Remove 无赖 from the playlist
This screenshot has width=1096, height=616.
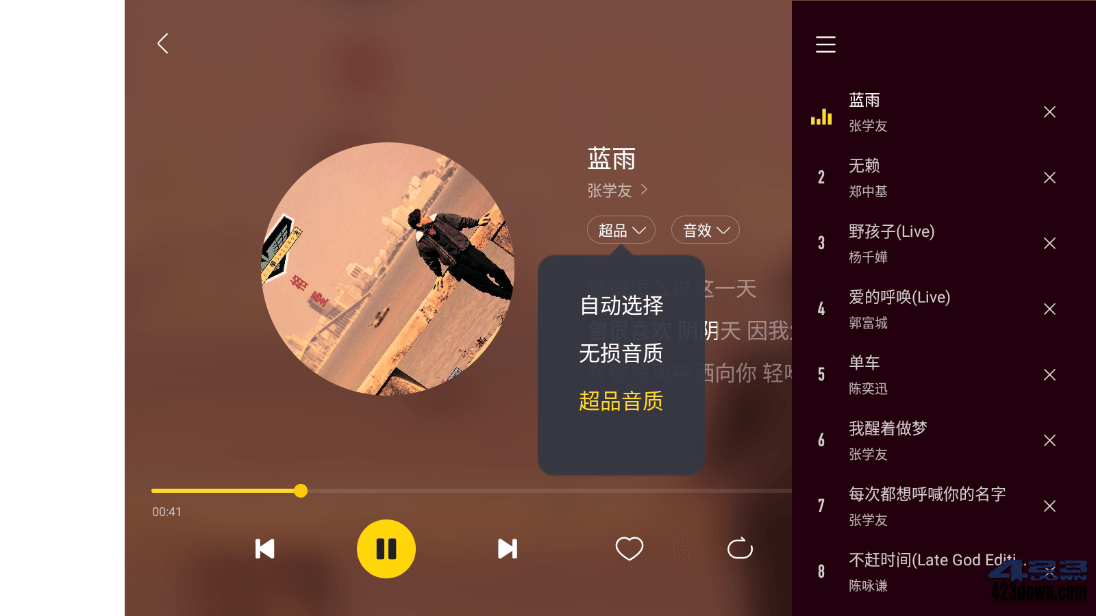coord(1049,177)
